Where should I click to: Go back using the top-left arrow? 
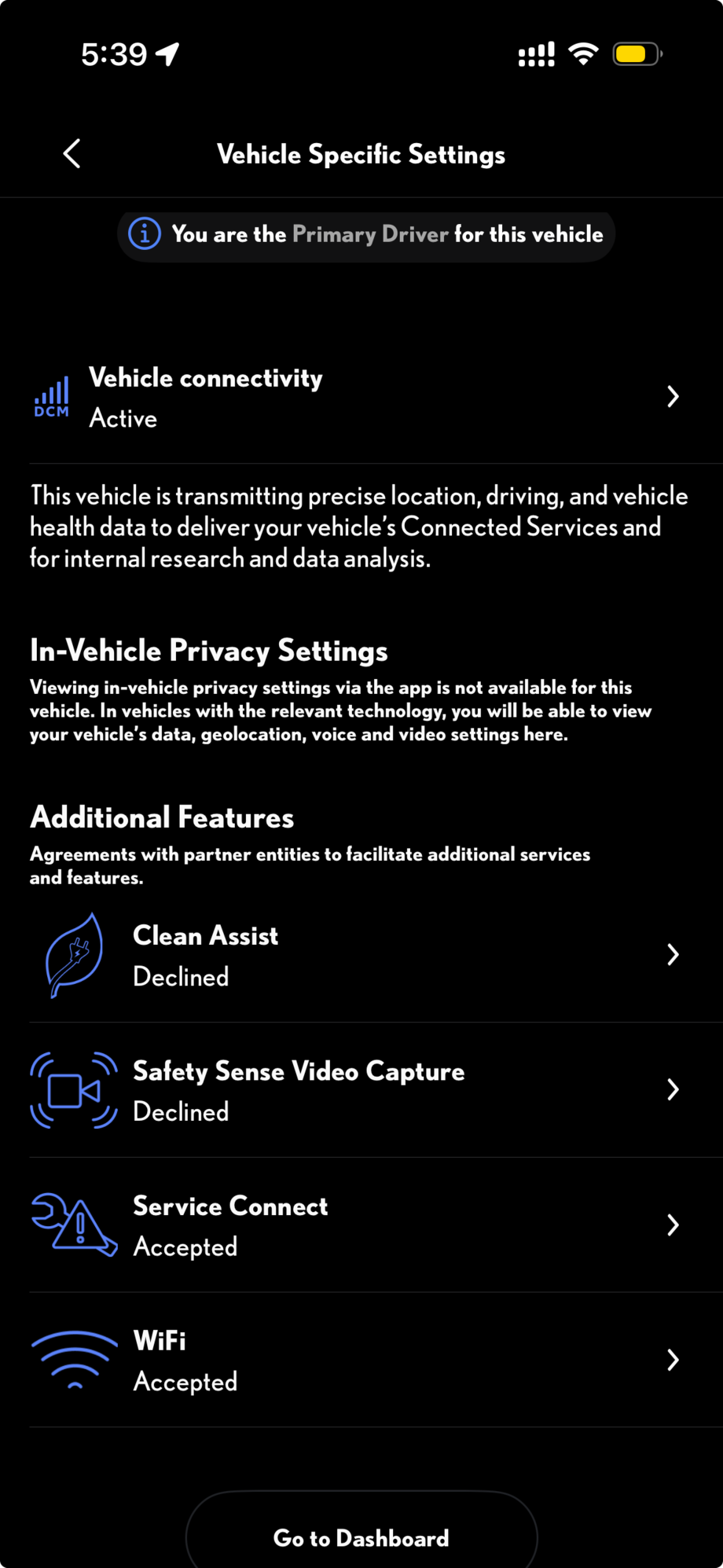[x=72, y=154]
